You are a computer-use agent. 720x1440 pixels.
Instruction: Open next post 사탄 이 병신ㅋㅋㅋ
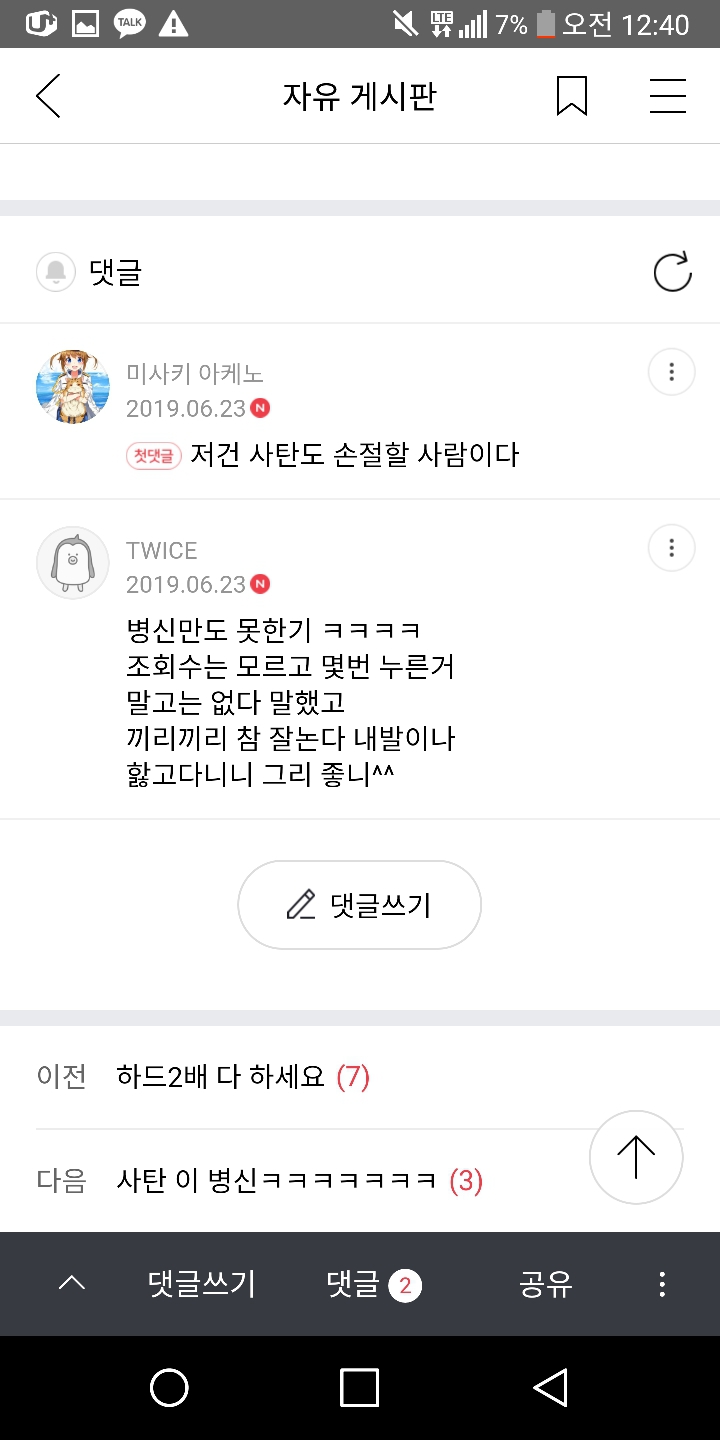pyautogui.click(x=276, y=1181)
